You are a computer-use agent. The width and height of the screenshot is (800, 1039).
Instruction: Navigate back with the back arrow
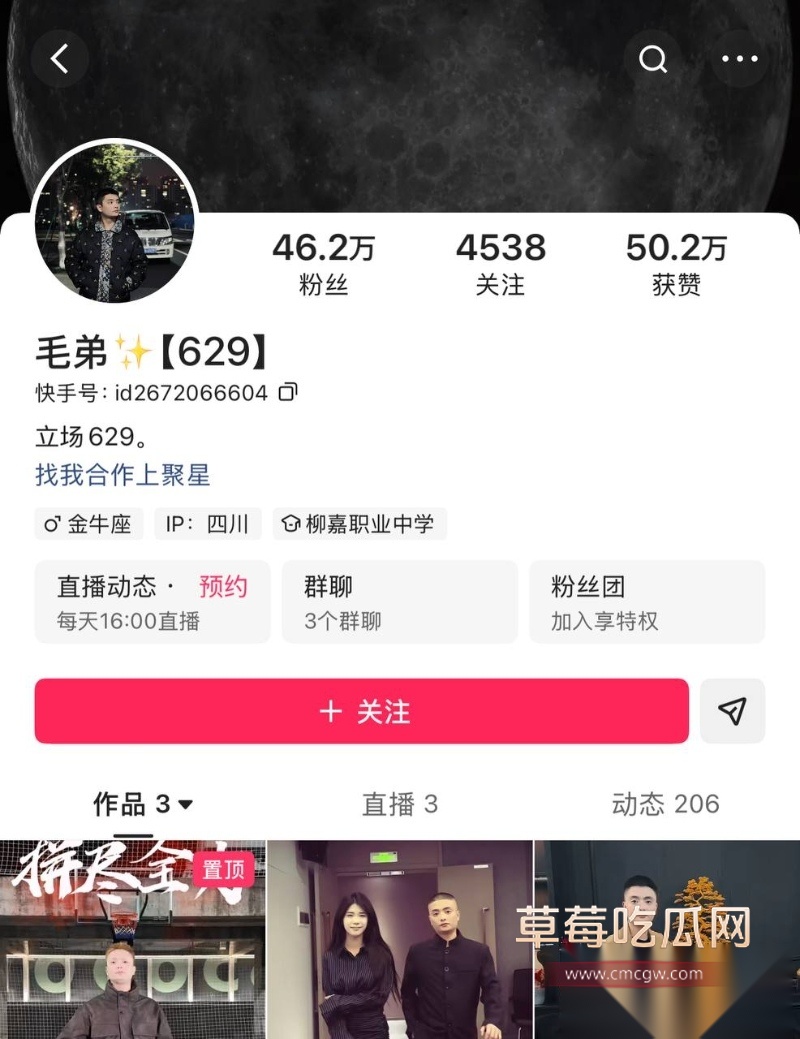[60, 58]
